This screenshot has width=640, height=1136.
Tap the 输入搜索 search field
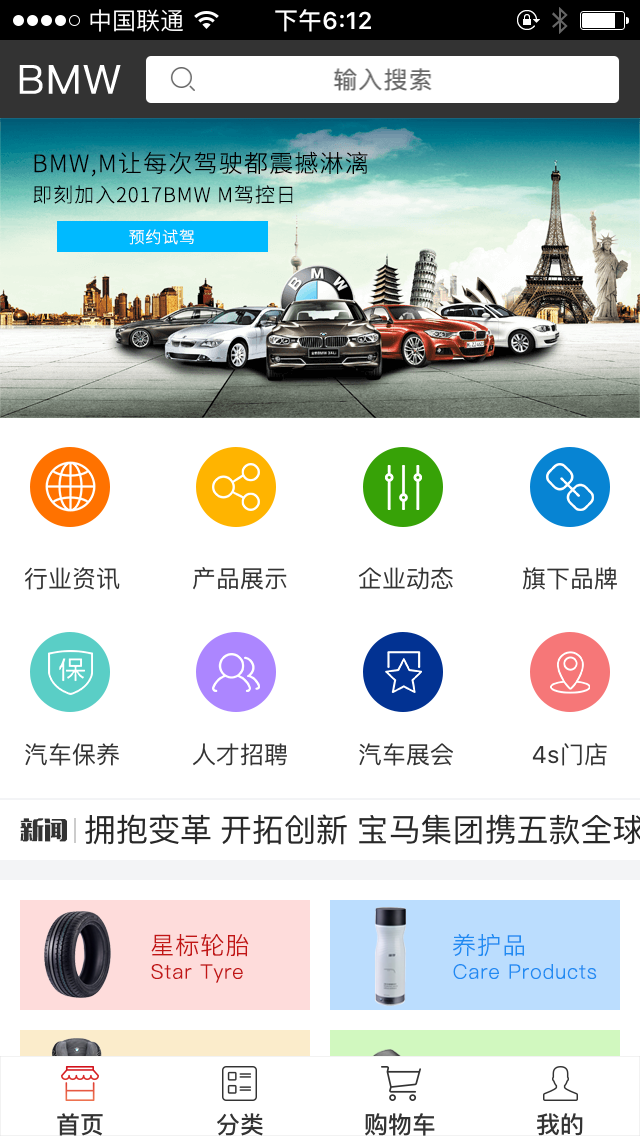click(x=382, y=80)
